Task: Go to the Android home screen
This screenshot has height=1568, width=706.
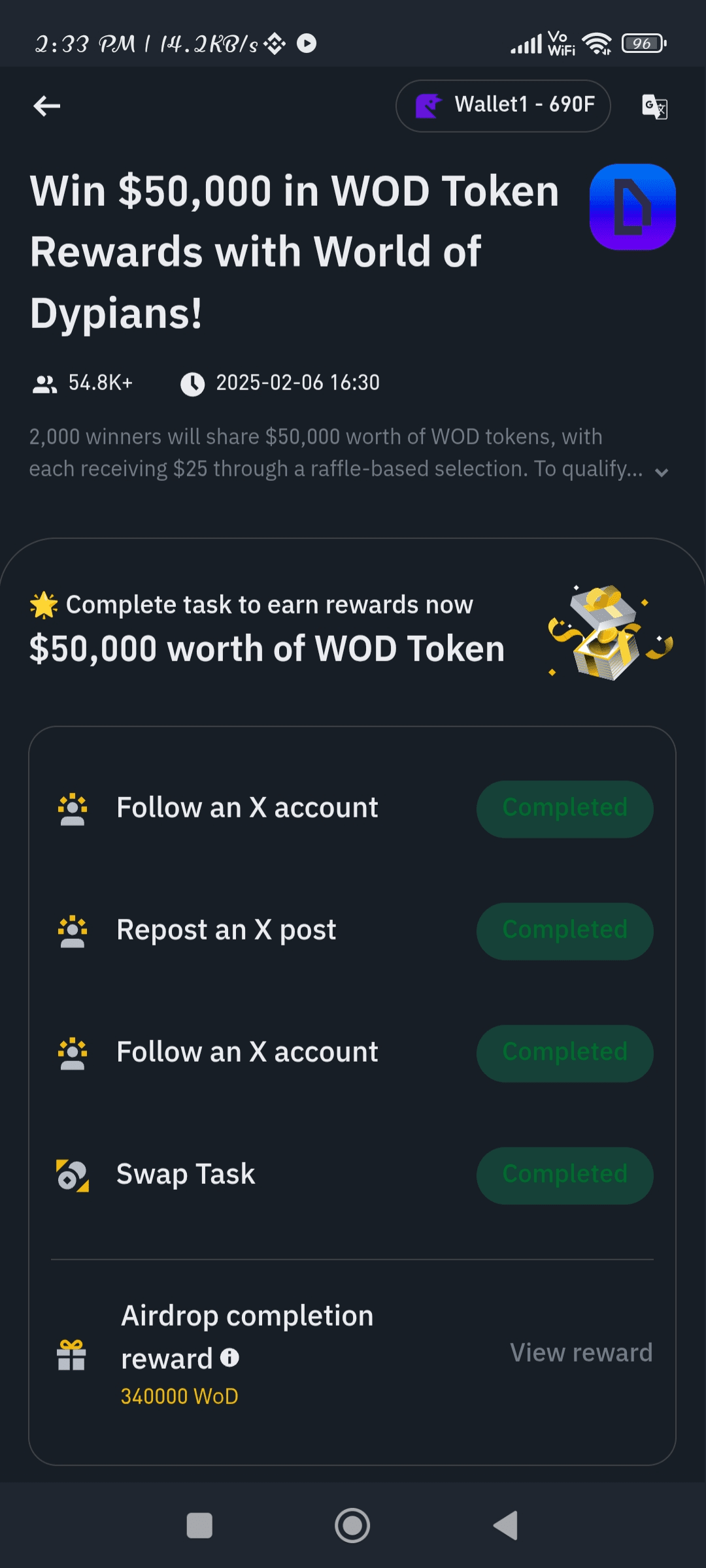Action: [352, 1526]
